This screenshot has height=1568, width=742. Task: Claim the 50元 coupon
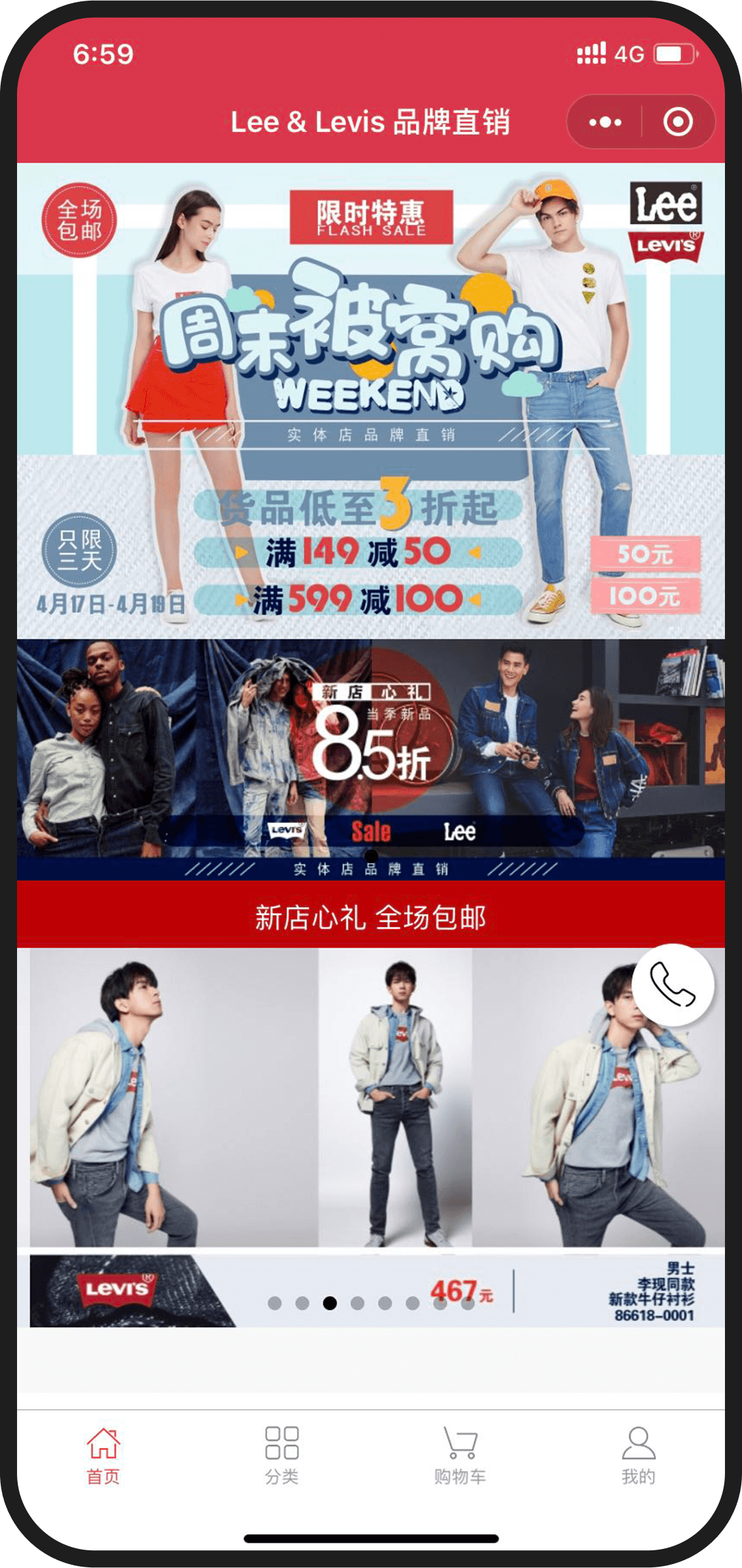pyautogui.click(x=645, y=554)
